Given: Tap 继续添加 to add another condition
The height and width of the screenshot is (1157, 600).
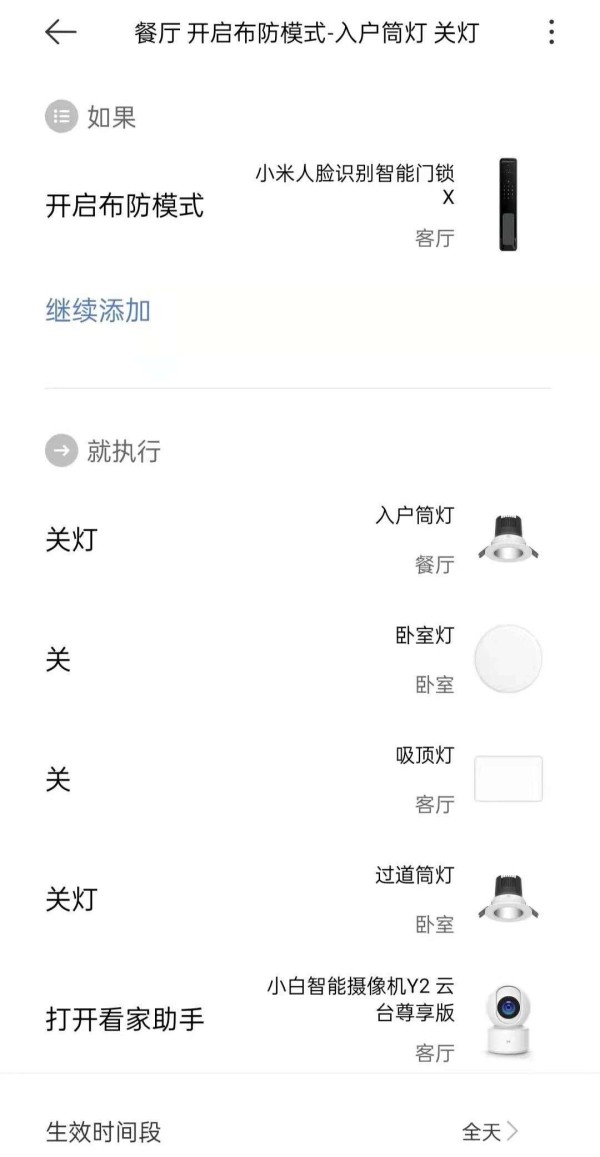Looking at the screenshot, I should pyautogui.click(x=98, y=311).
